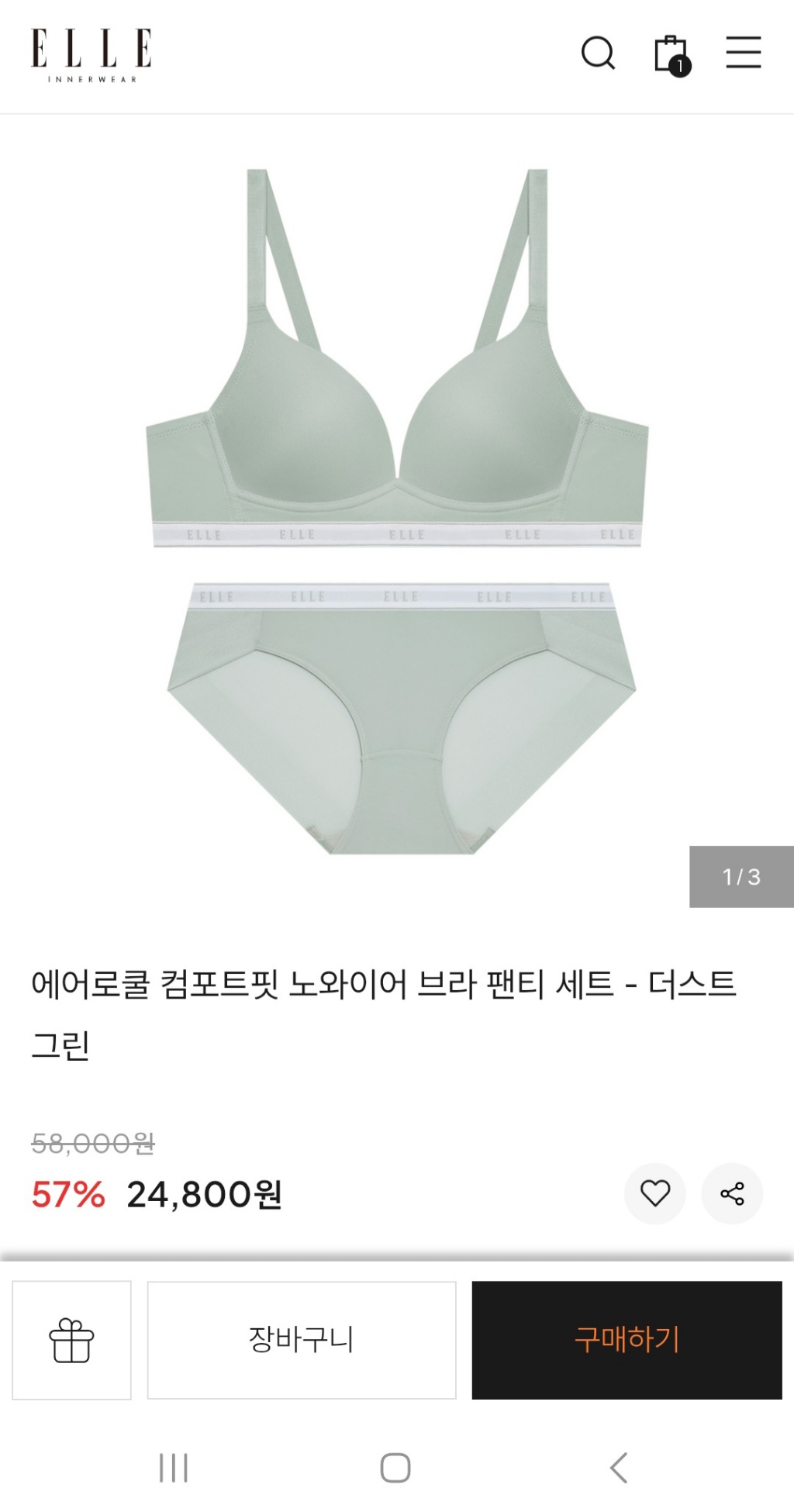Add to cart with 장바구니 button
The width and height of the screenshot is (794, 1512).
tap(302, 1340)
